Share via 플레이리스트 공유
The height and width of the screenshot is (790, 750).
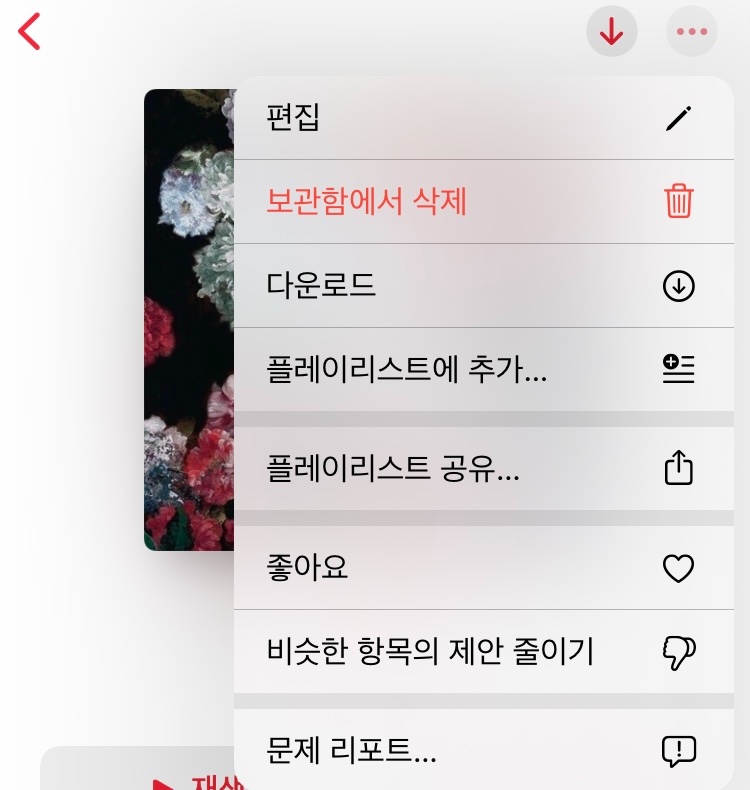[x=483, y=469]
